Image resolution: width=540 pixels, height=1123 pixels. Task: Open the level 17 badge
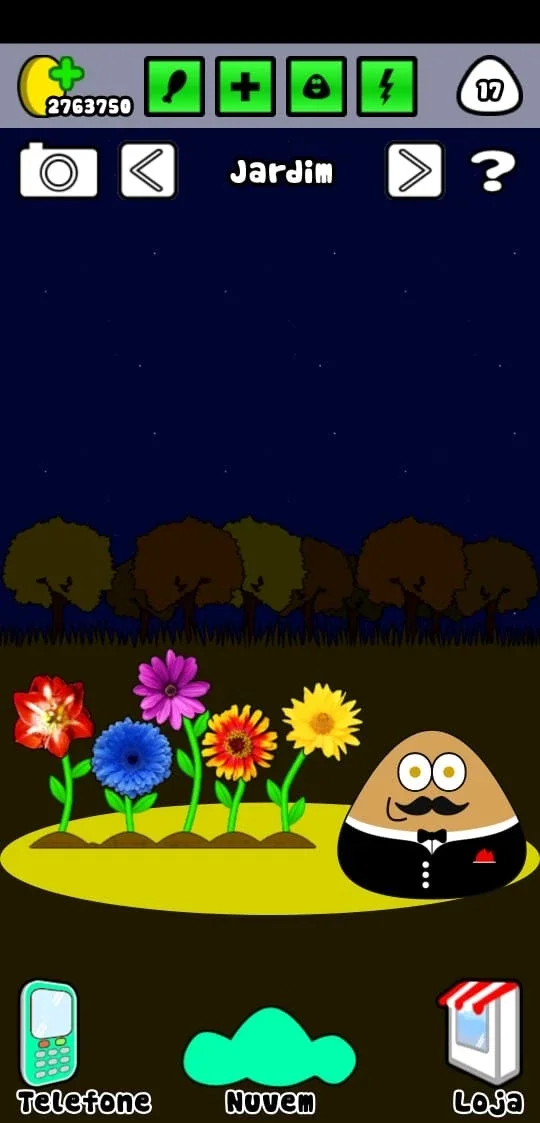point(490,86)
